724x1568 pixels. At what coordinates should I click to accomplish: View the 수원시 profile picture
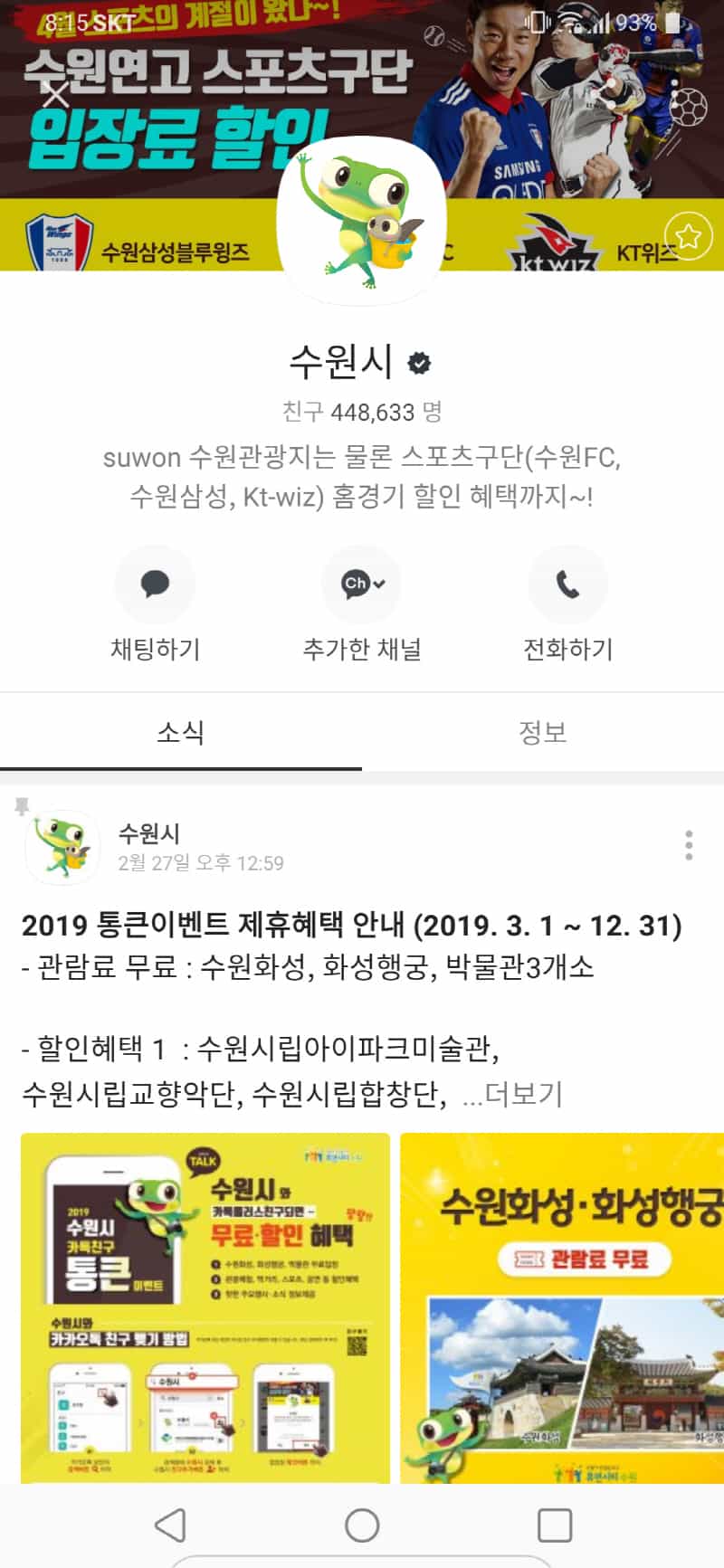click(361, 221)
